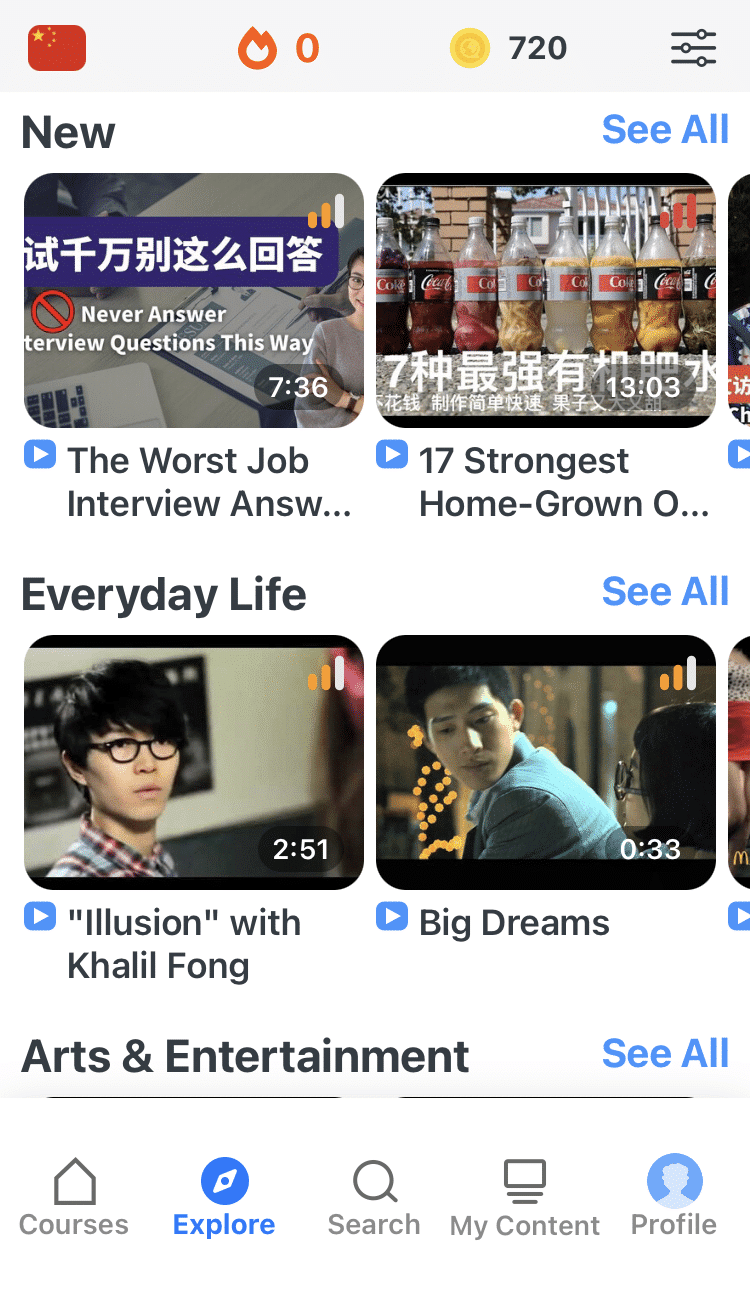
Task: Open the filter settings icon
Action: click(x=693, y=48)
